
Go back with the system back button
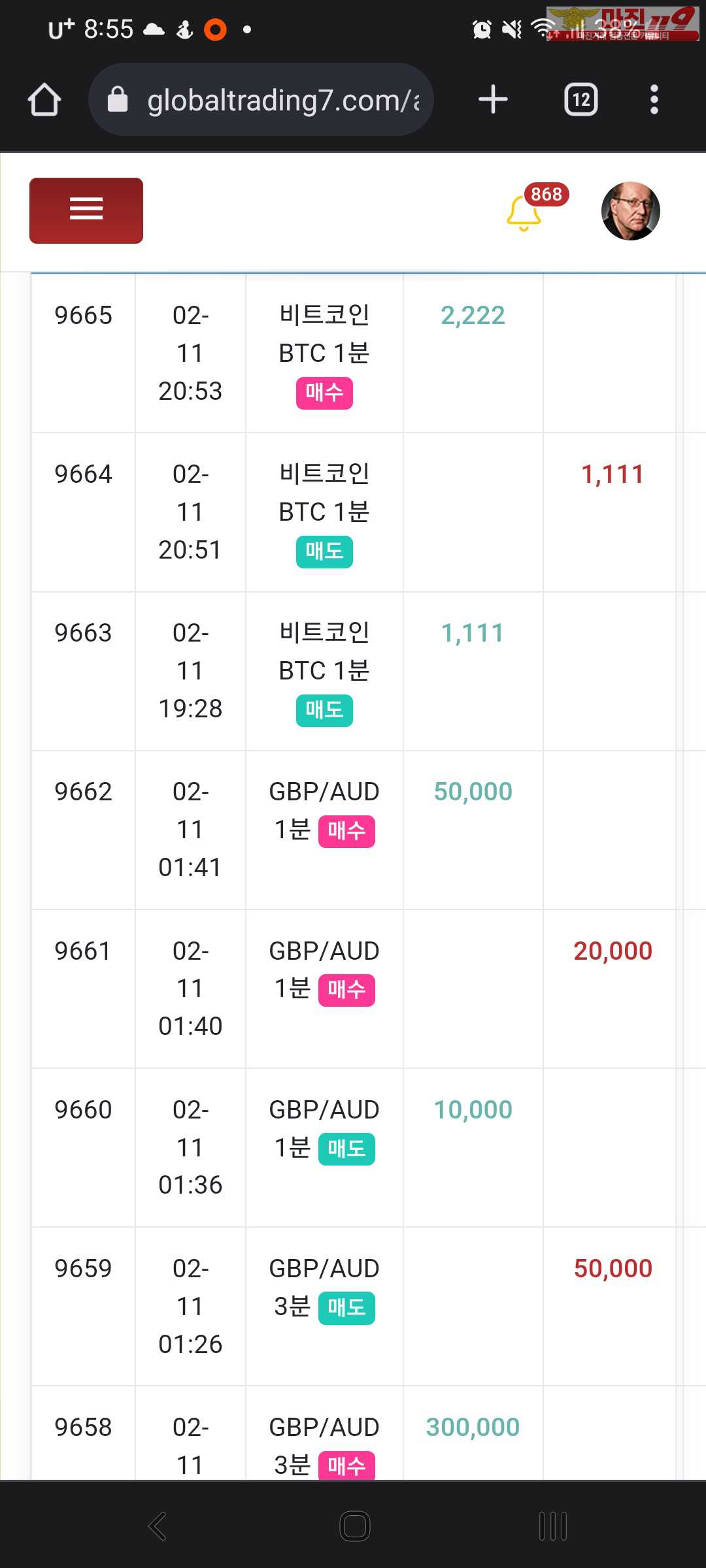158,1526
